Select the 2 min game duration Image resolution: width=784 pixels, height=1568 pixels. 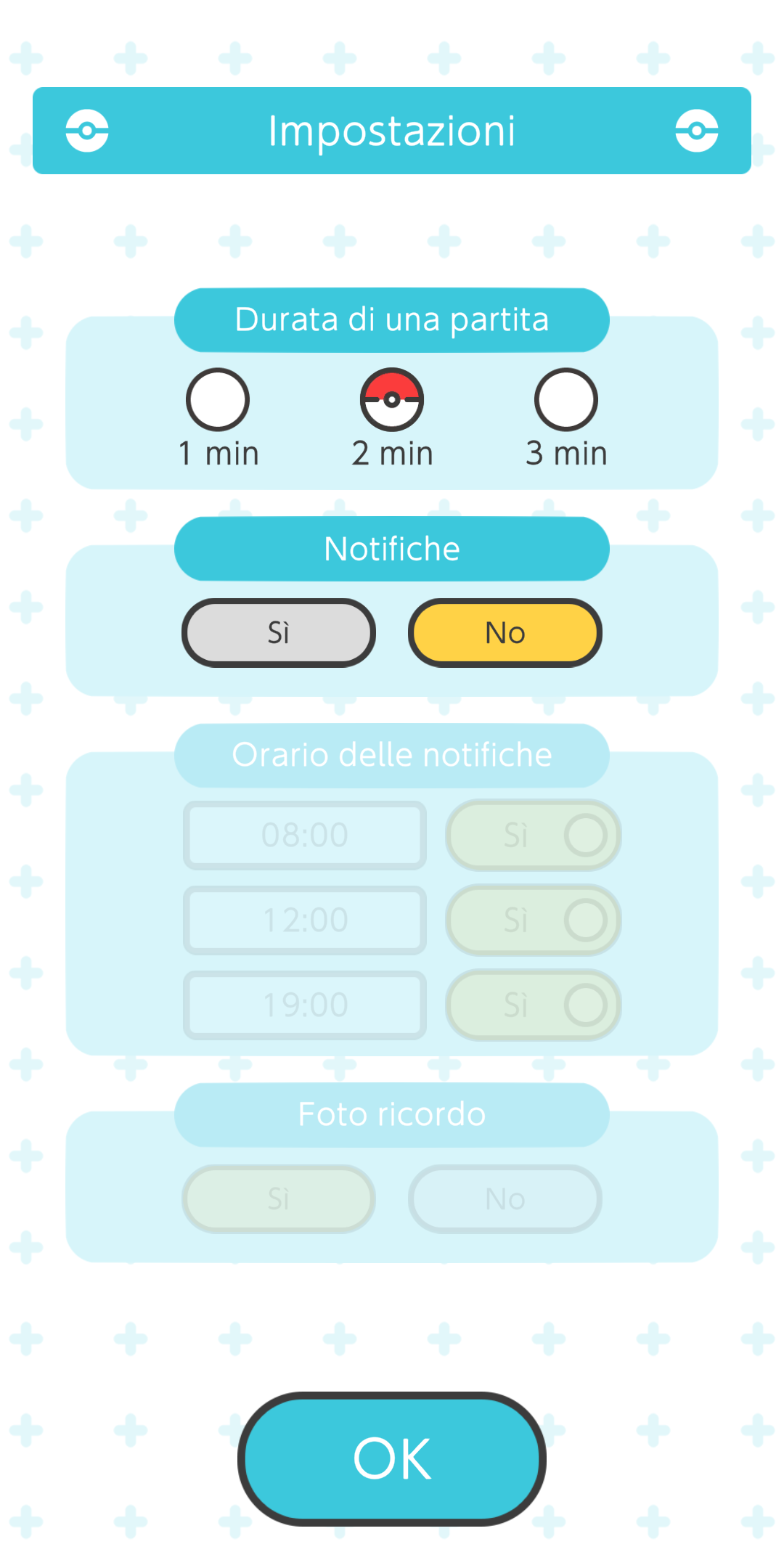click(x=392, y=400)
